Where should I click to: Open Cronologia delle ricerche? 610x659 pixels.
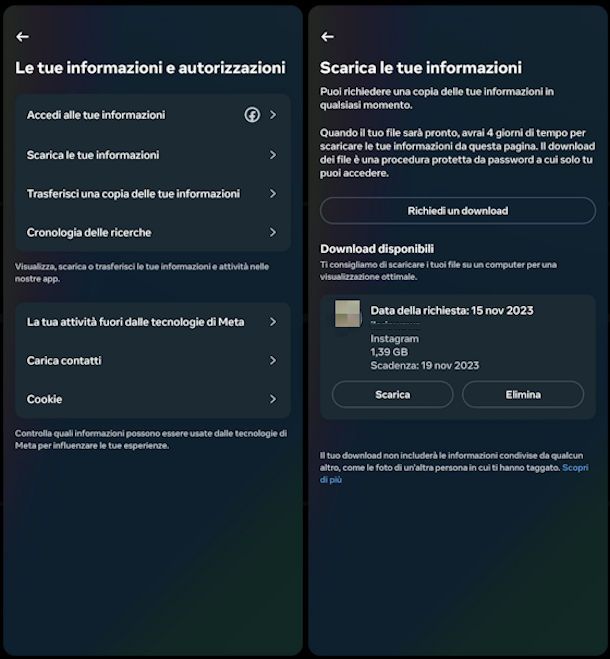coord(152,232)
